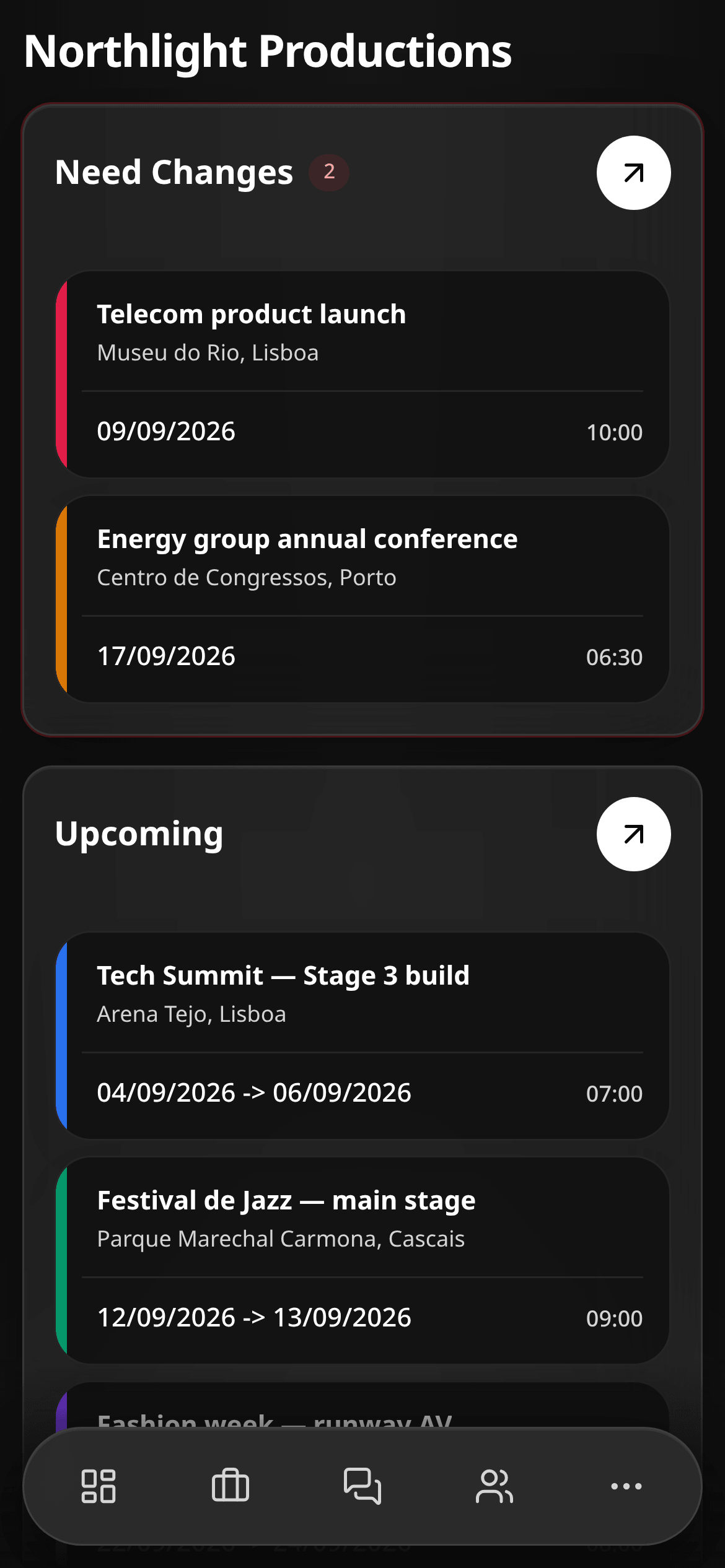Open the Upcoming arrow button
Image resolution: width=725 pixels, height=1568 pixels.
(633, 834)
